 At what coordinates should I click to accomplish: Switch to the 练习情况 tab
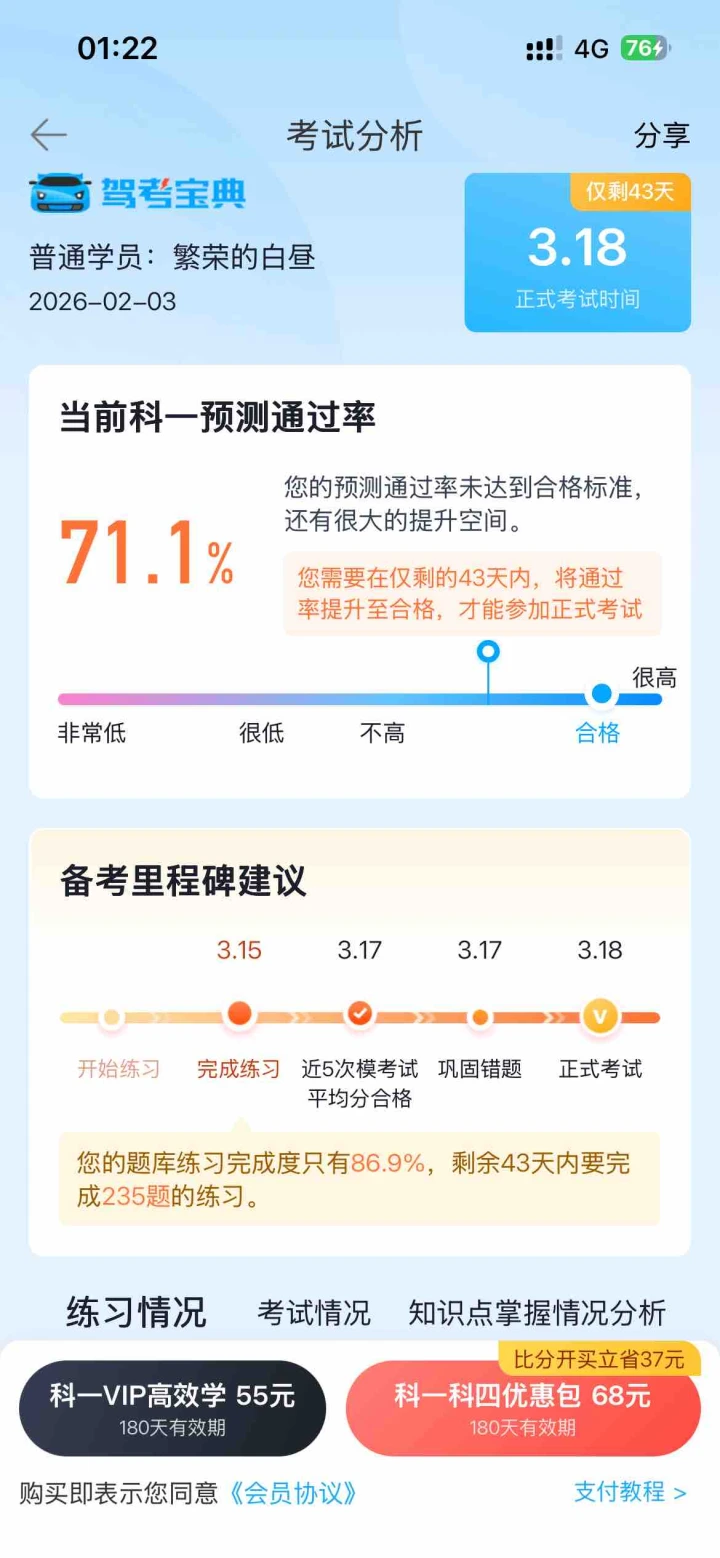pyautogui.click(x=136, y=1312)
